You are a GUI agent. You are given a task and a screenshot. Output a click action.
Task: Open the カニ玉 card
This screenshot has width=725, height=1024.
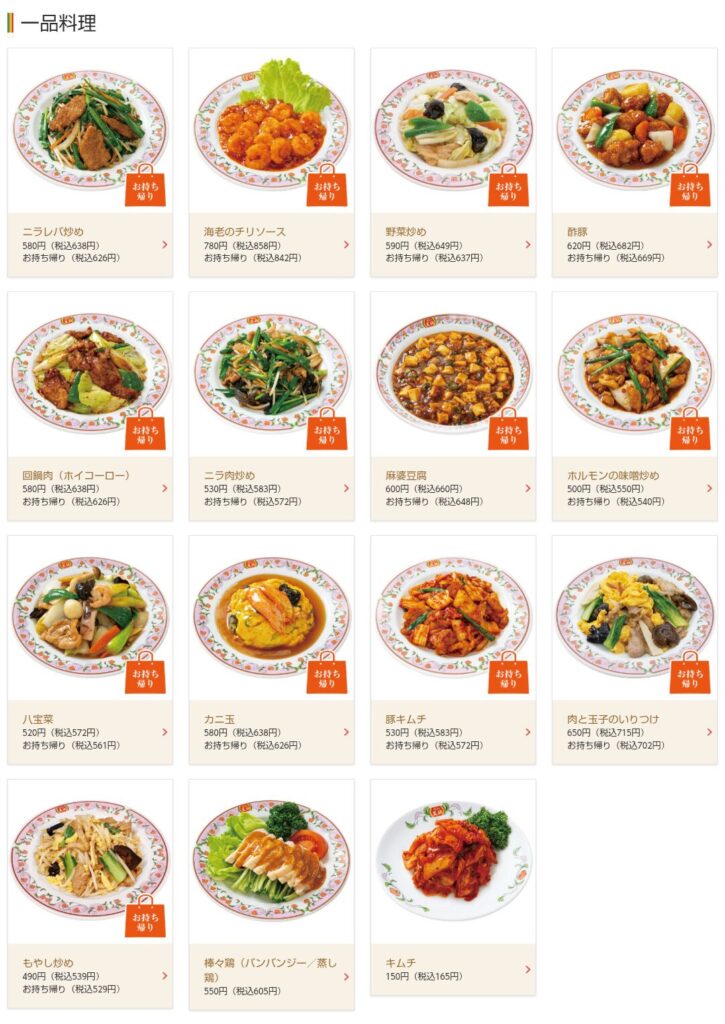coord(271,649)
